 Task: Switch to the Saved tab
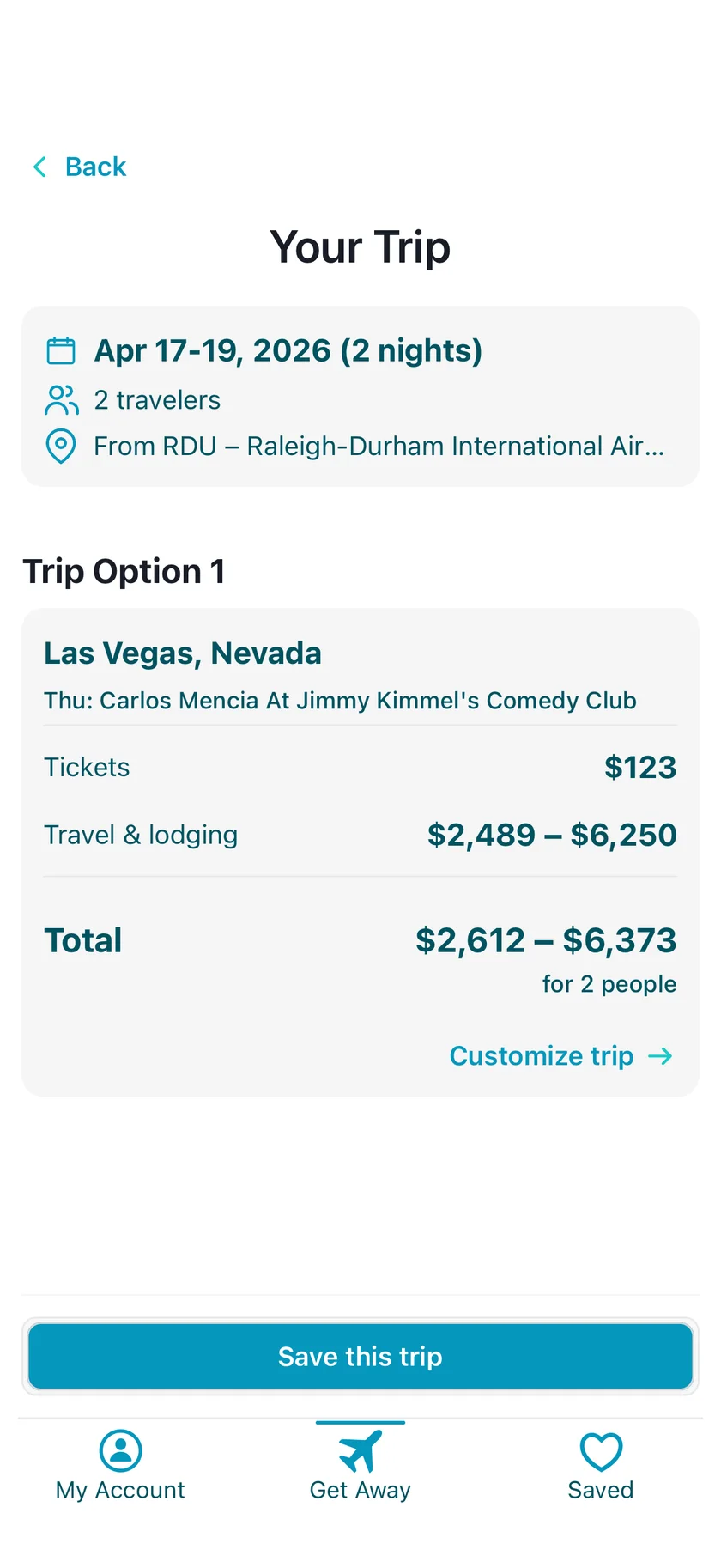600,1490
